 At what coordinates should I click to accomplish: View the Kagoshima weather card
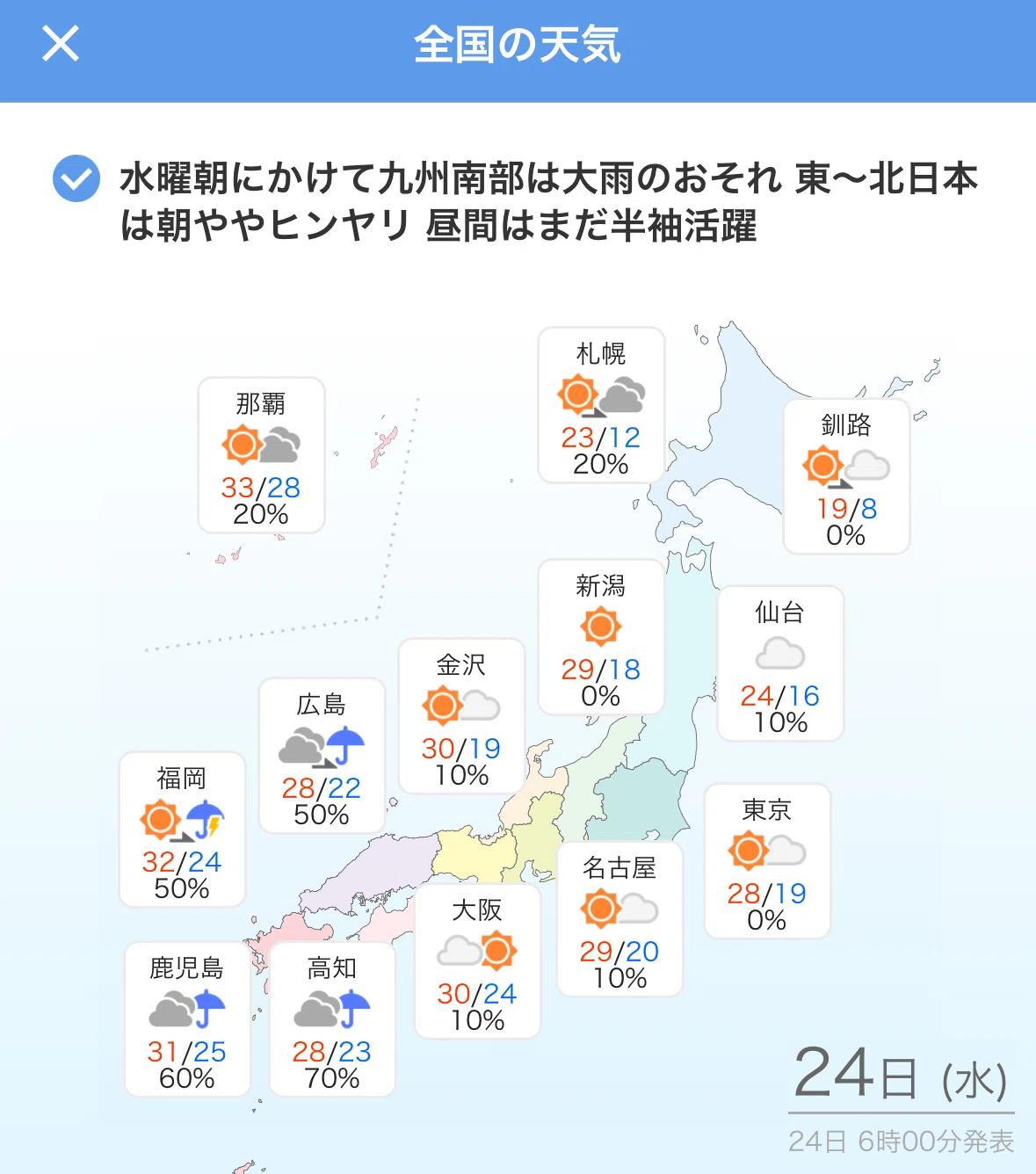tap(187, 1019)
